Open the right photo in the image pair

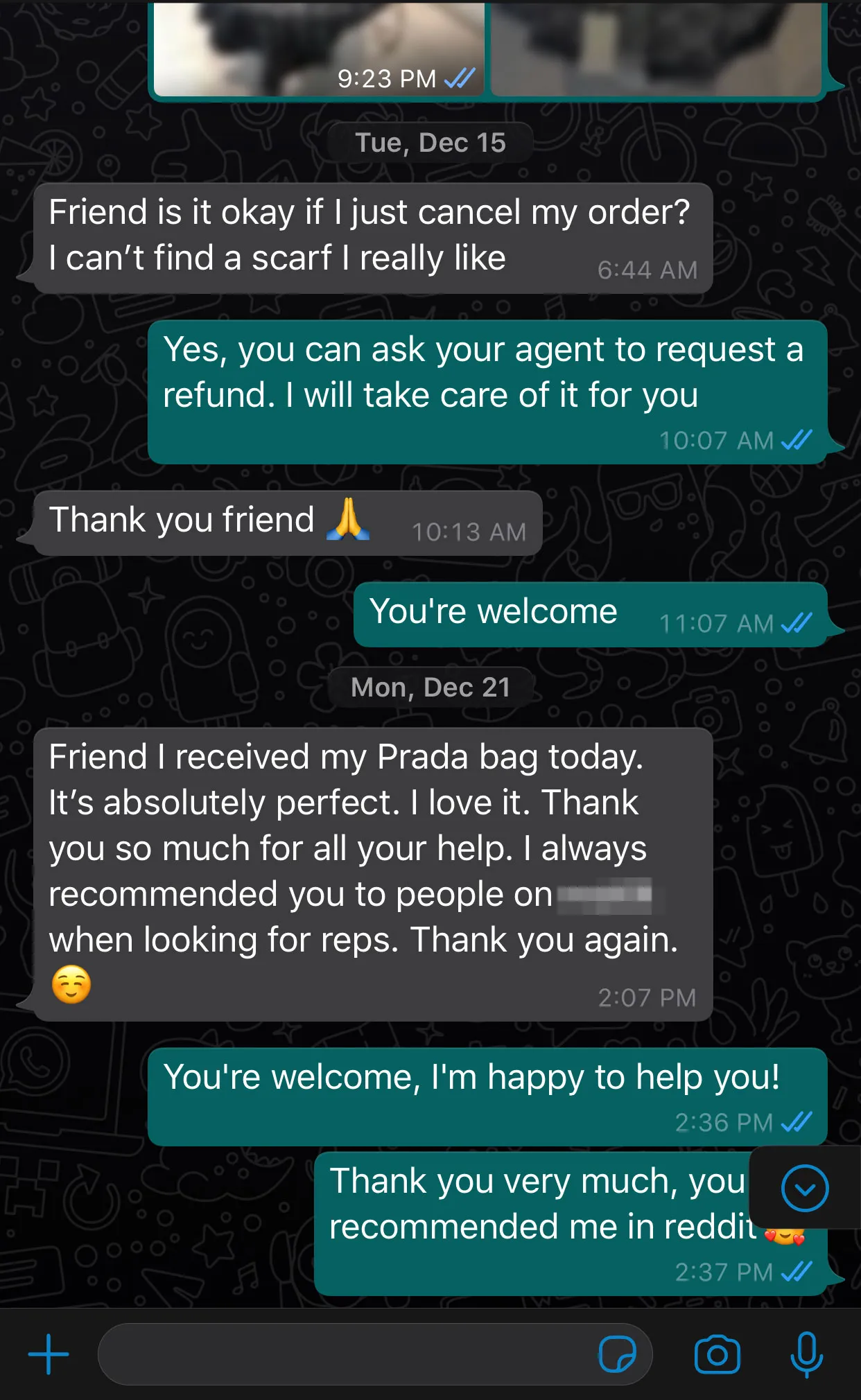click(x=655, y=49)
